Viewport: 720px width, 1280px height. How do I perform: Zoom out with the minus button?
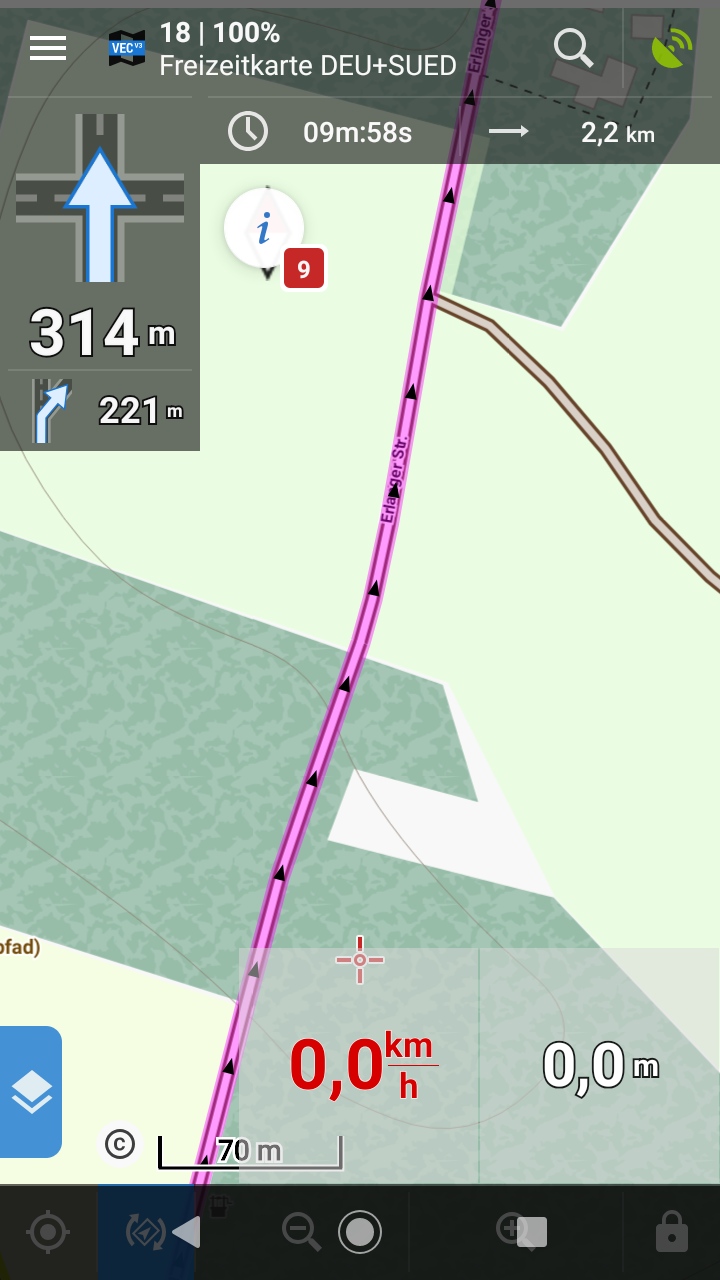pos(300,1233)
